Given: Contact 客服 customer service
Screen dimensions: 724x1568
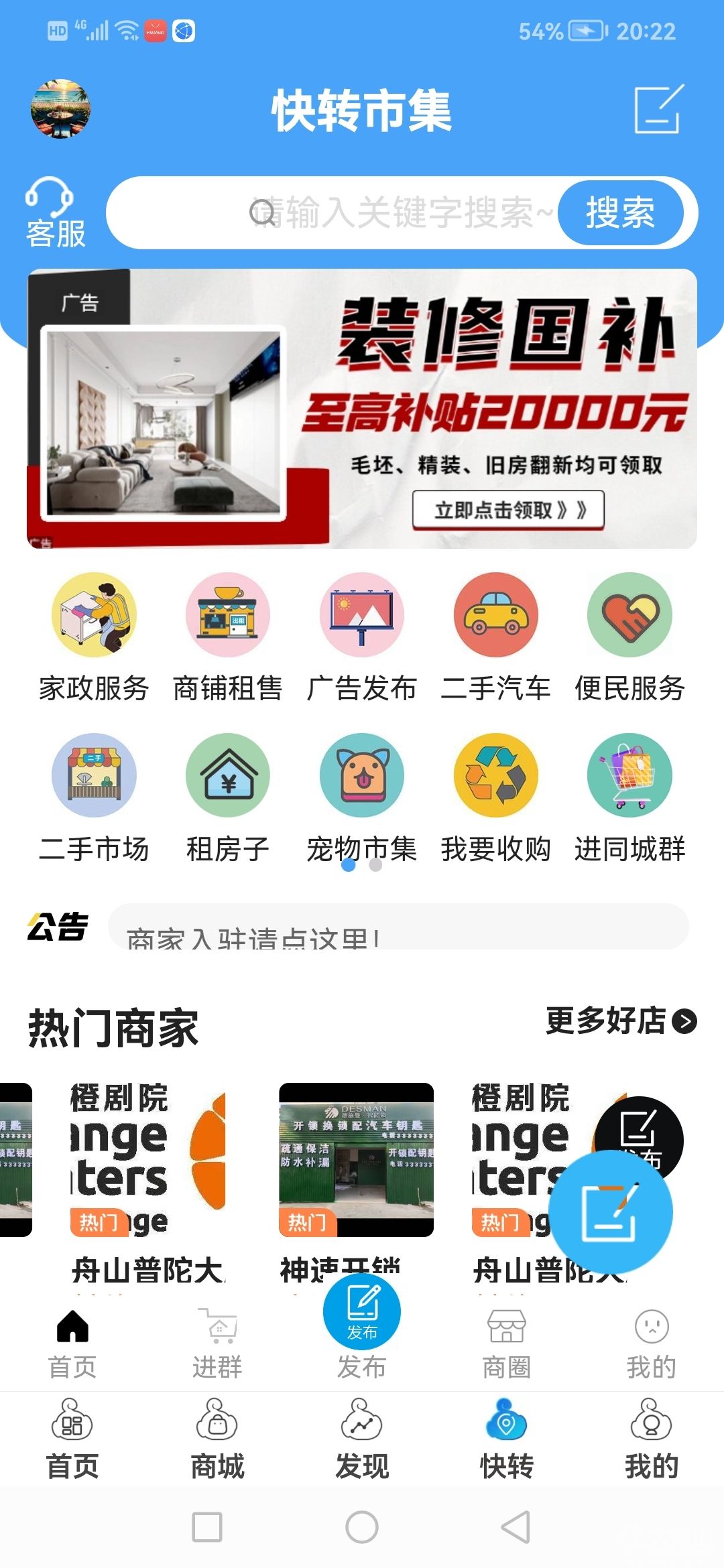Looking at the screenshot, I should (x=55, y=213).
